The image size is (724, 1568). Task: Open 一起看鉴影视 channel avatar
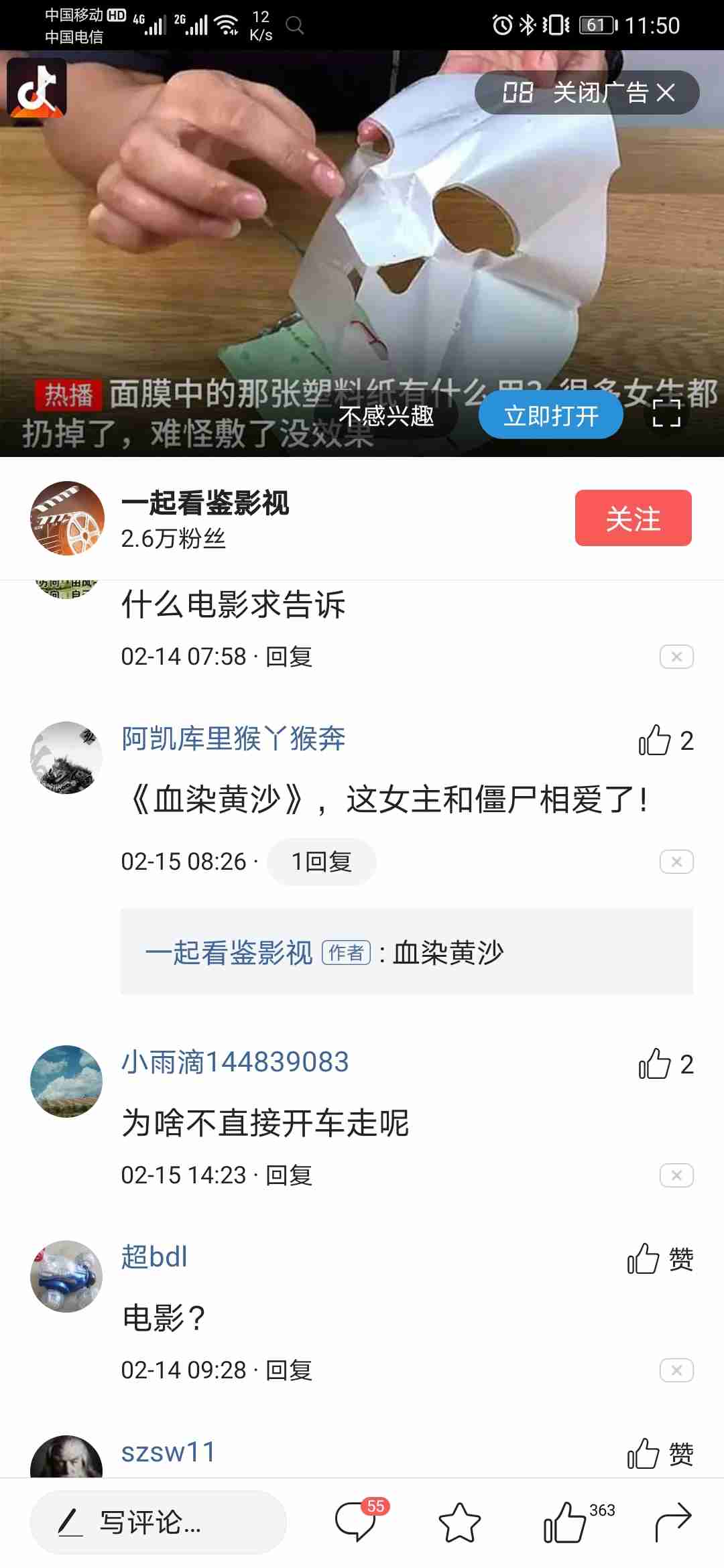[67, 518]
